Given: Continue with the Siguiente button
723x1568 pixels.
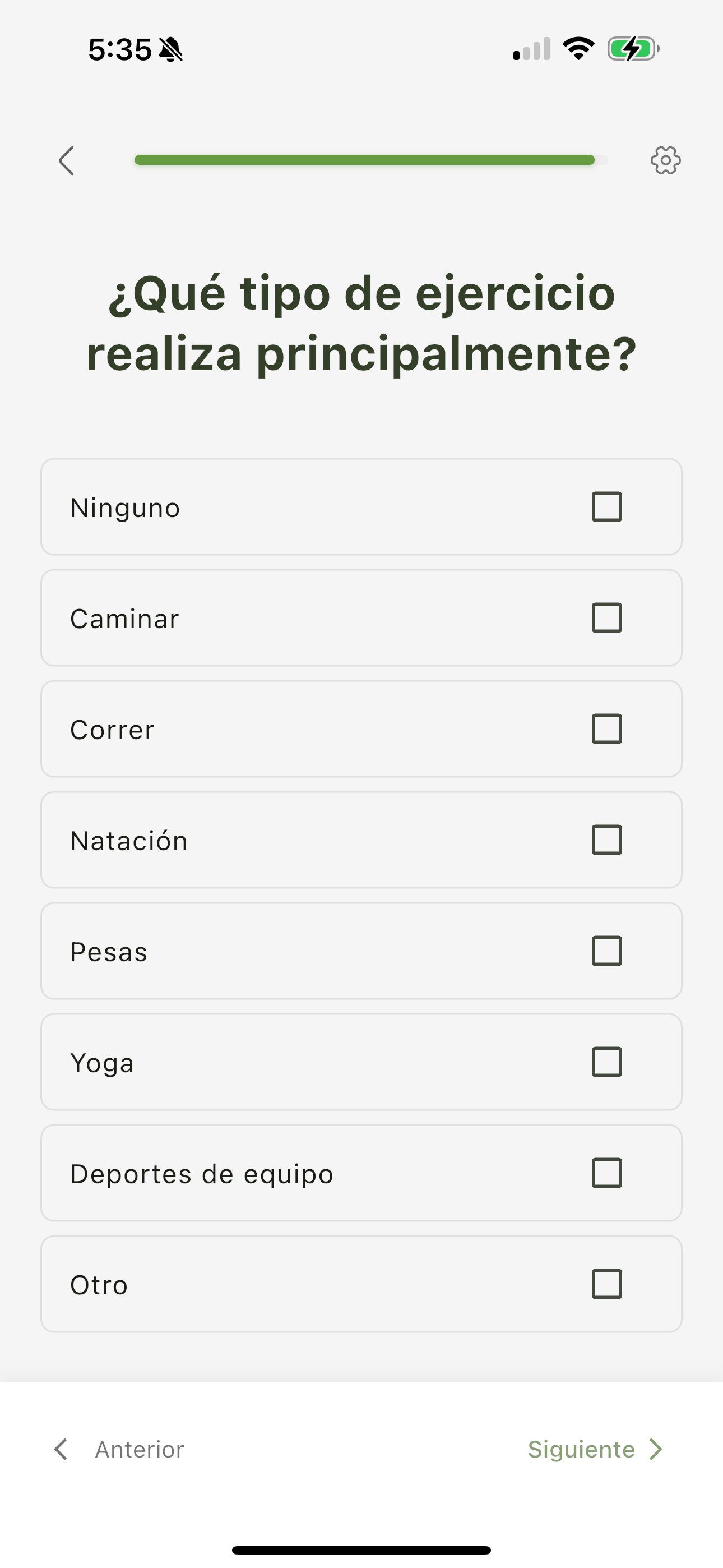Looking at the screenshot, I should coord(595,1449).
